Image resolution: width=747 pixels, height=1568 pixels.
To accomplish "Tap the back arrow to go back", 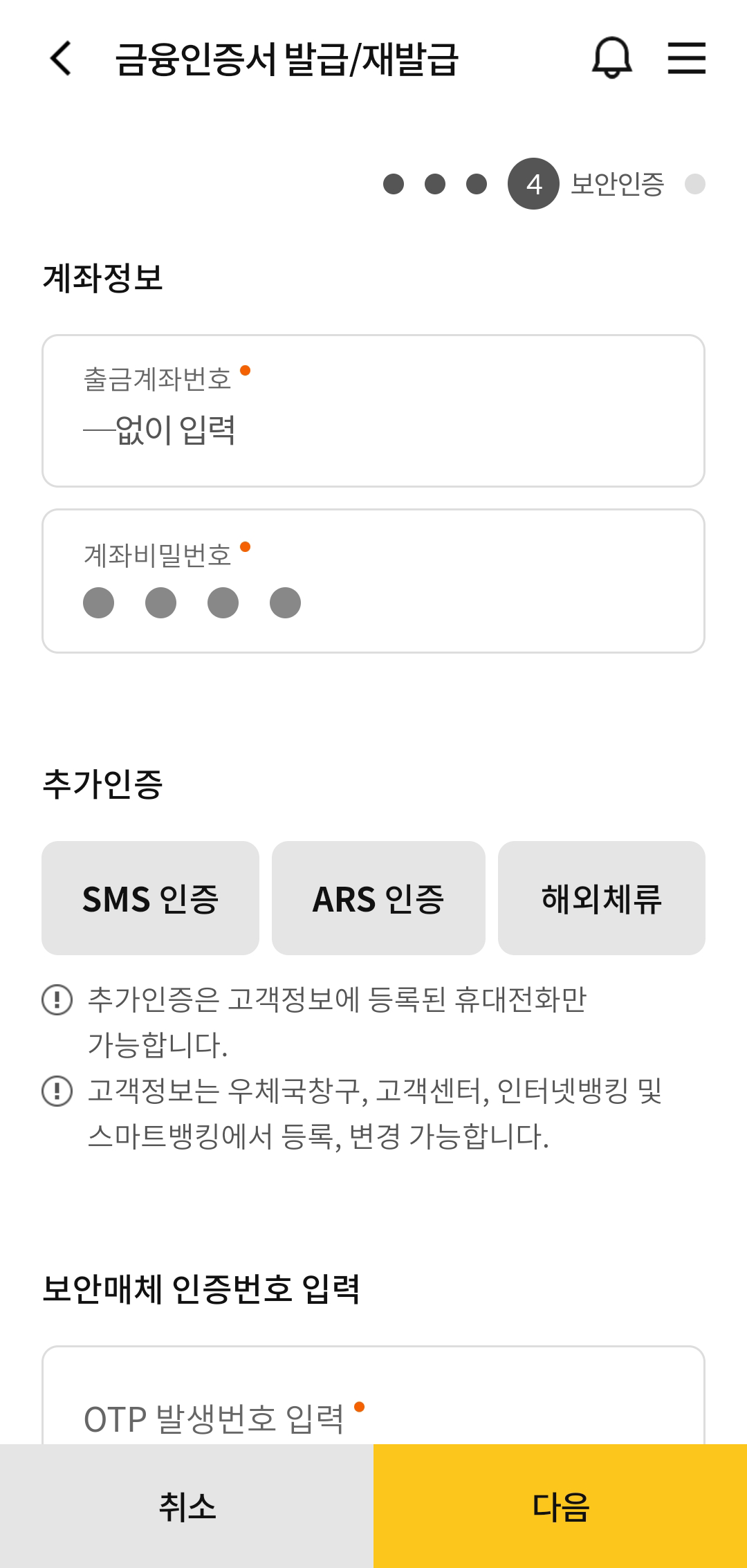I will [61, 59].
